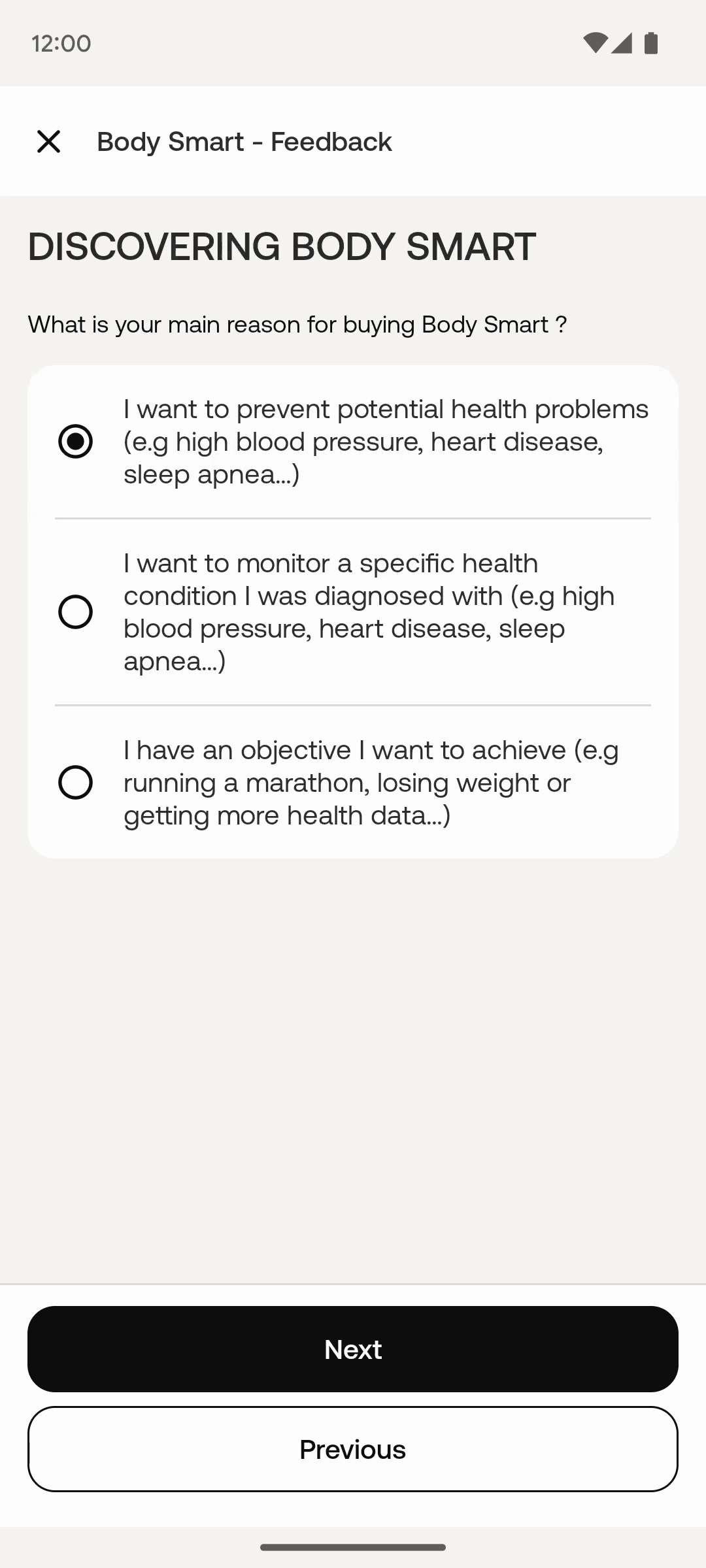Choose the monitor a diagnosed health condition option
This screenshot has height=1568, width=706.
[x=353, y=612]
